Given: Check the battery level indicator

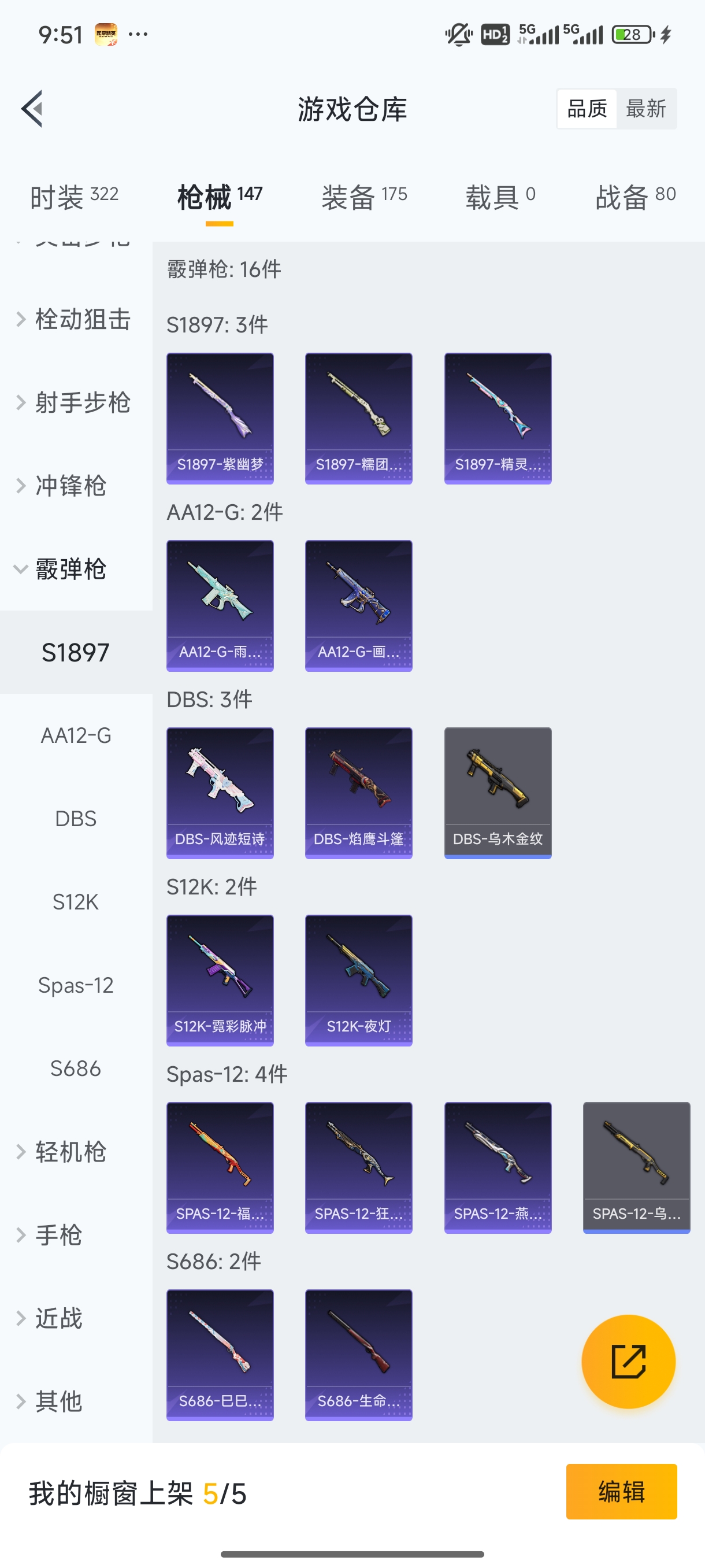Looking at the screenshot, I should click(x=632, y=35).
